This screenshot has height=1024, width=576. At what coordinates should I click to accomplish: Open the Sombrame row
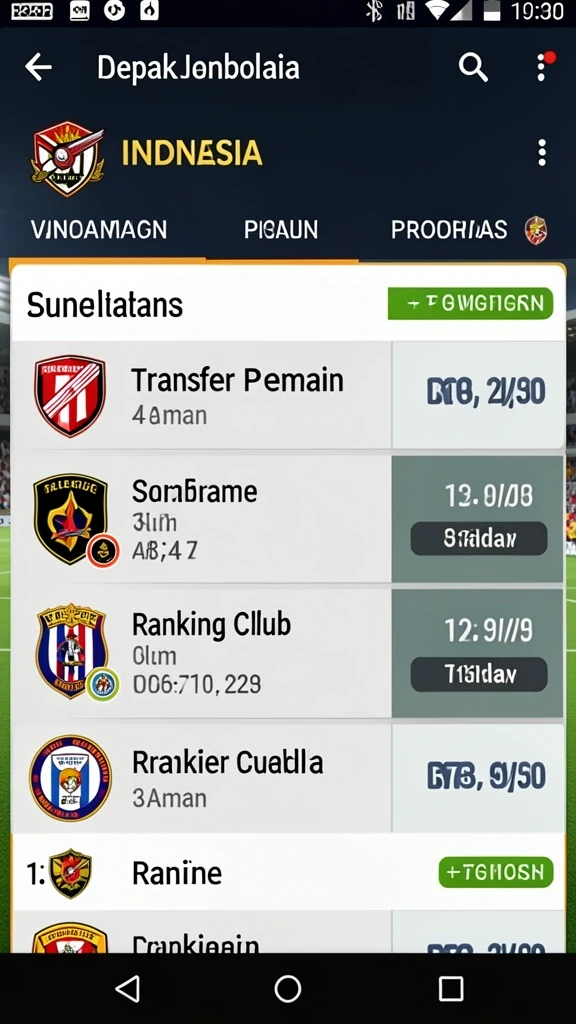pos(287,519)
